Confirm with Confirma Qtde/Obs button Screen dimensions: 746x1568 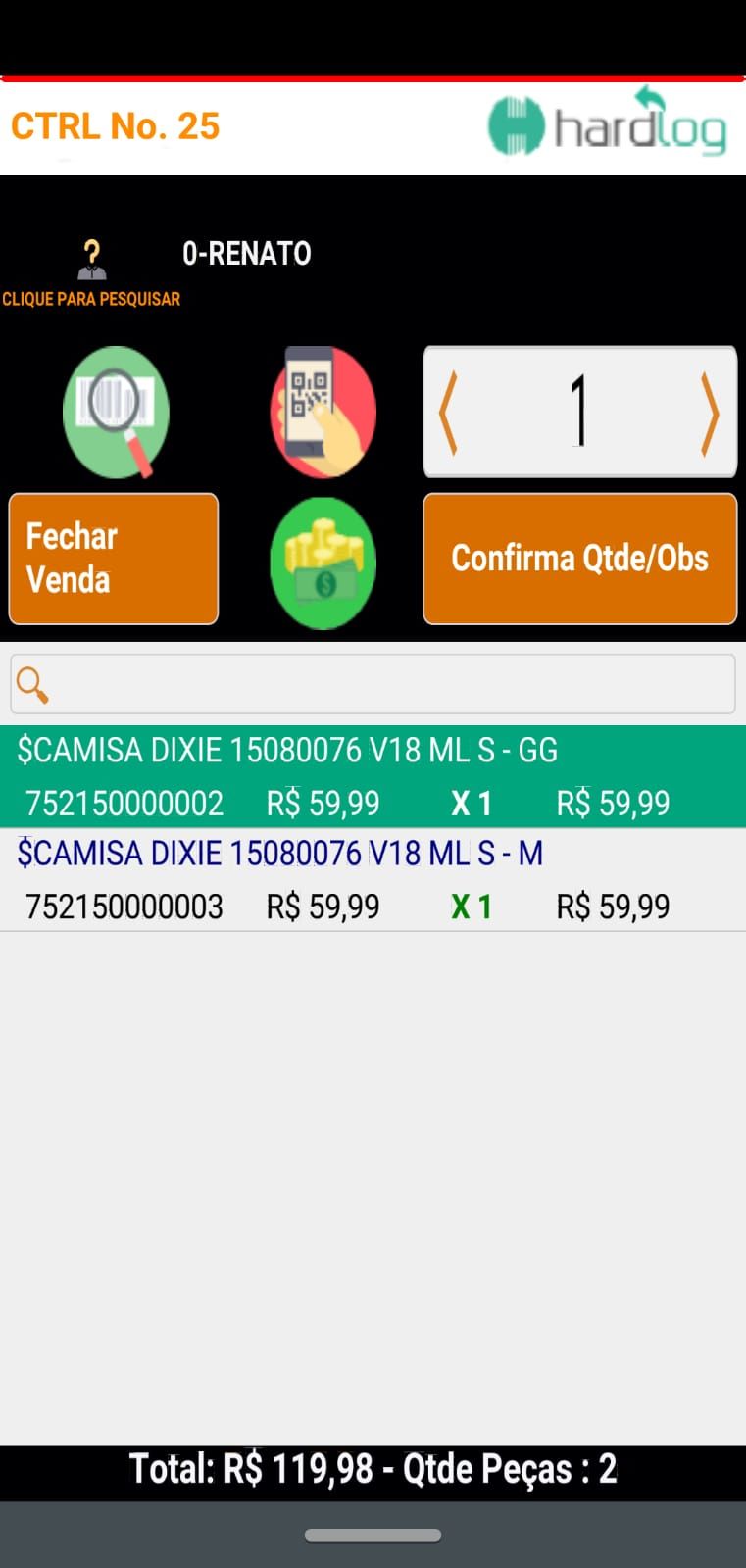coord(579,559)
